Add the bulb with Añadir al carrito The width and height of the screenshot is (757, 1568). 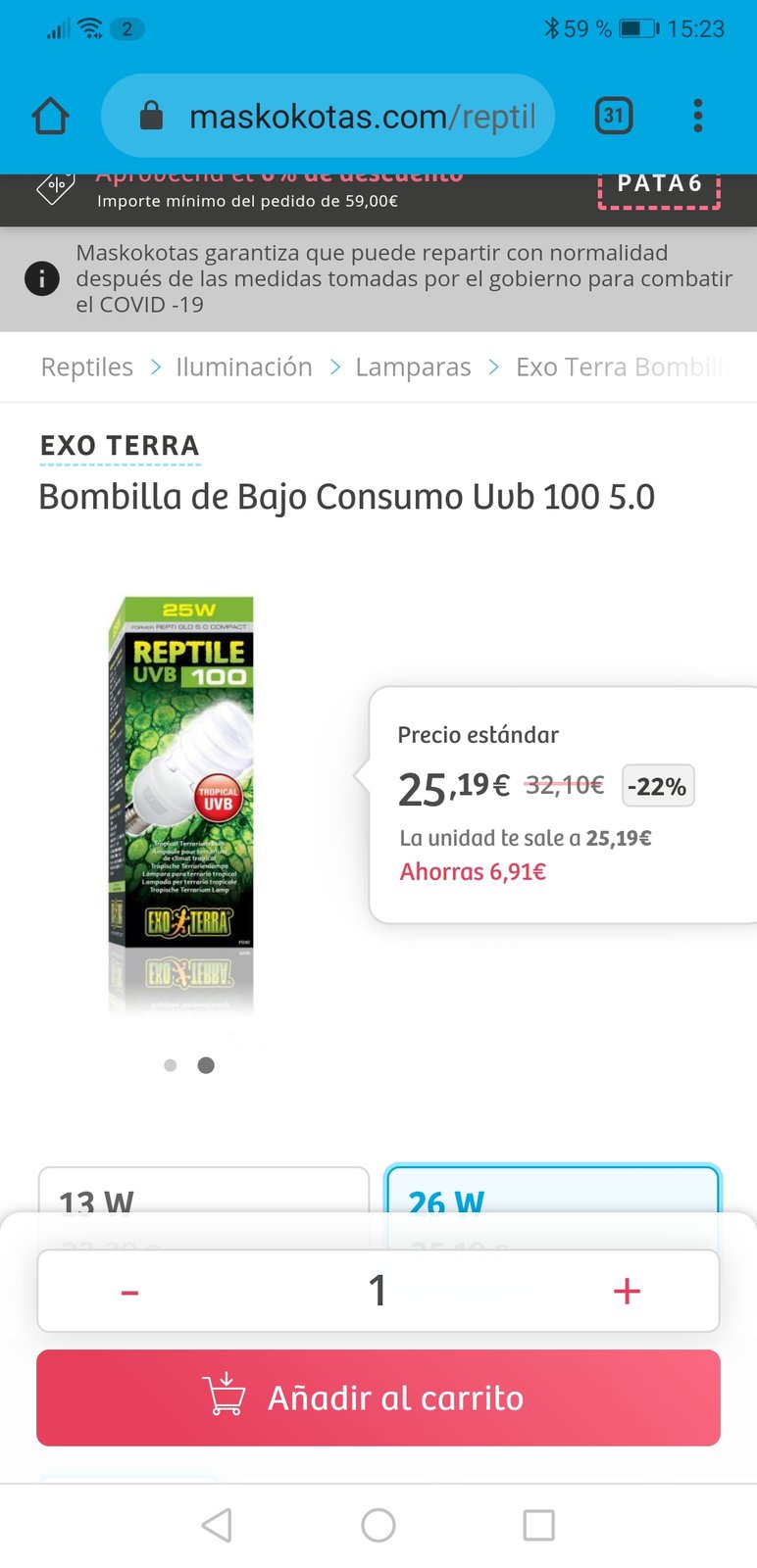(x=378, y=1397)
